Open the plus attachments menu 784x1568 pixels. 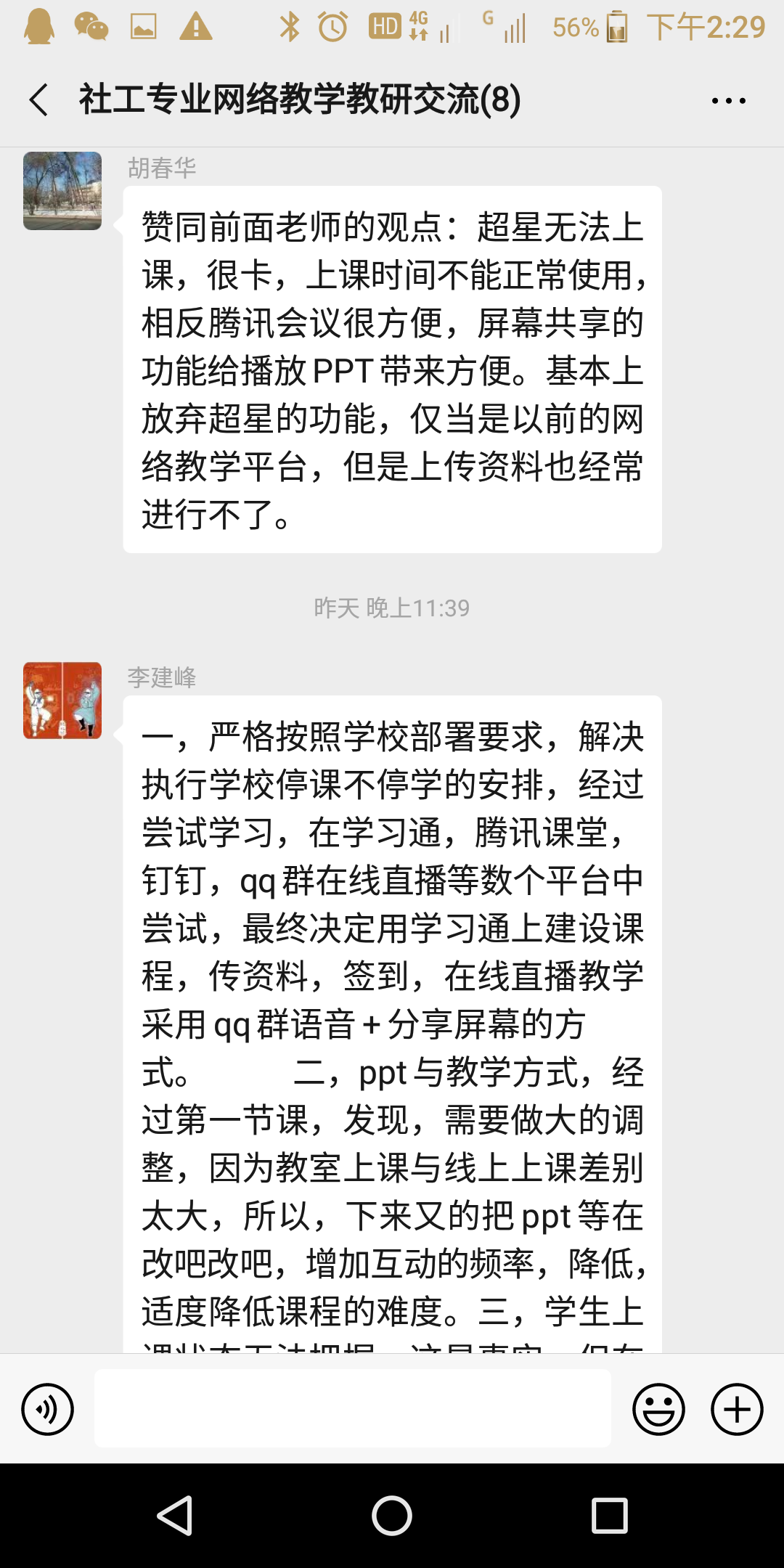[x=736, y=1409]
